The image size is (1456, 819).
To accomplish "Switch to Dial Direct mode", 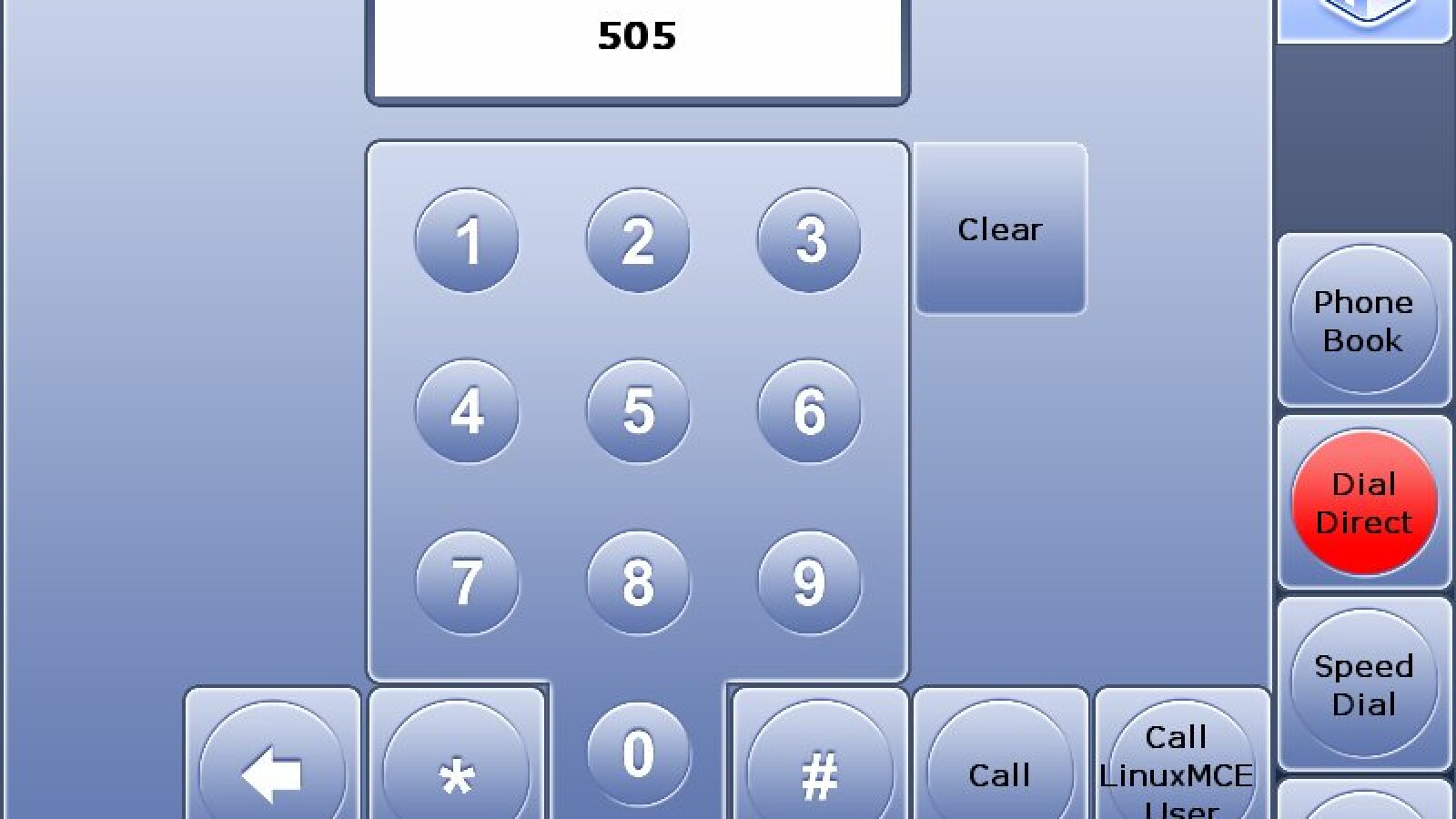I will pos(1363,502).
